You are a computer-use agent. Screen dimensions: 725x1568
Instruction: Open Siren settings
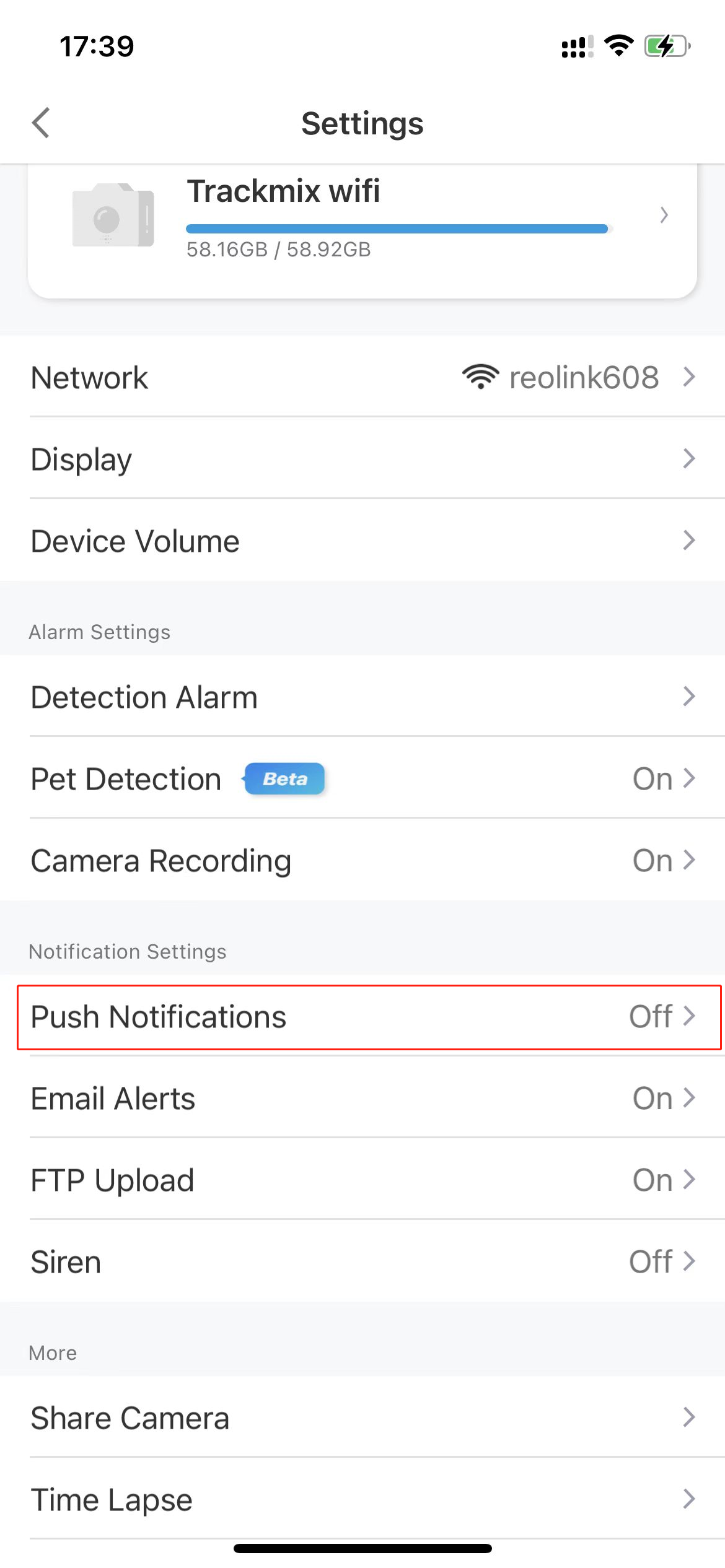click(362, 1261)
